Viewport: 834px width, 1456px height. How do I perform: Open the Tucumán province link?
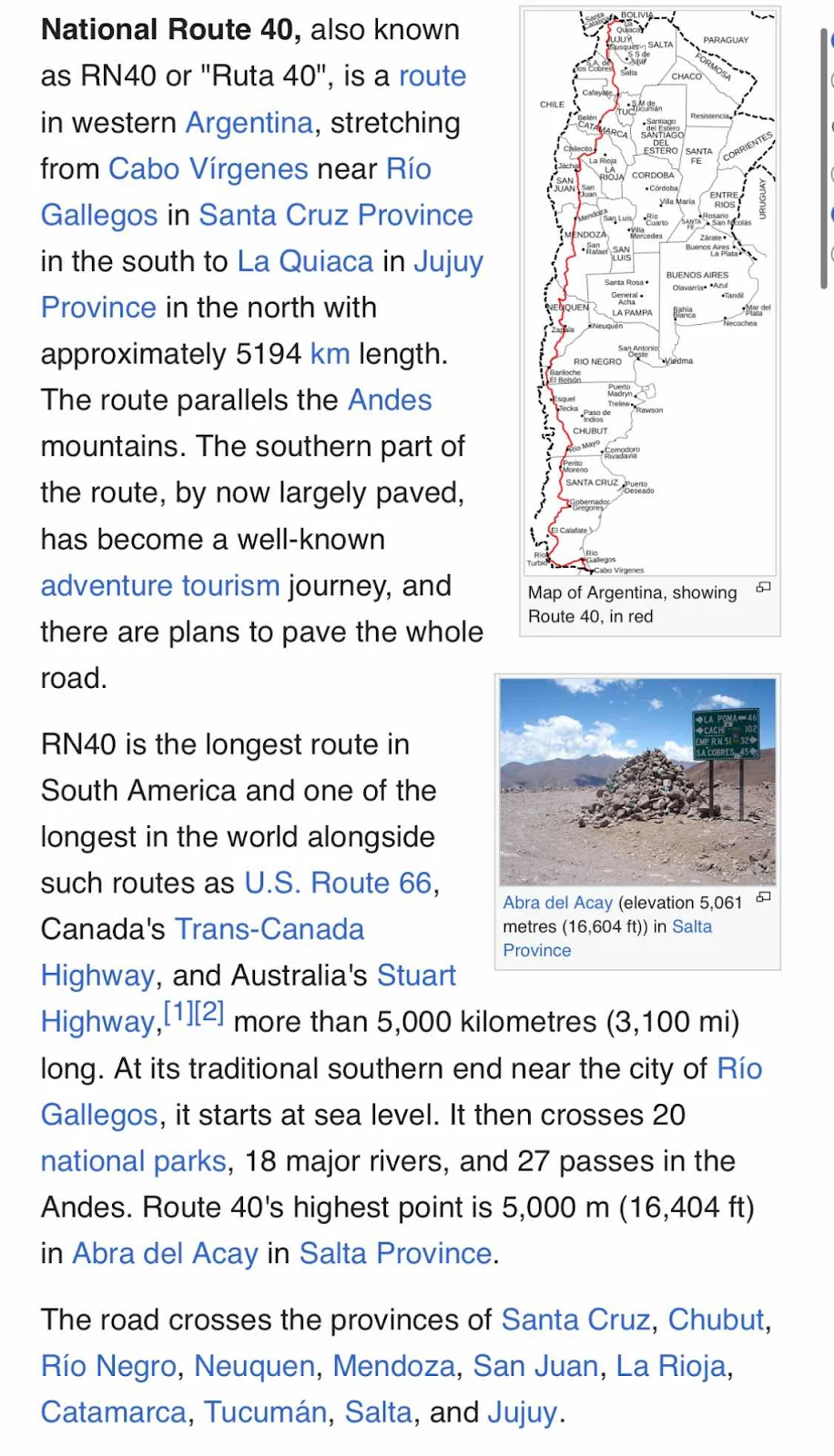(x=265, y=1413)
